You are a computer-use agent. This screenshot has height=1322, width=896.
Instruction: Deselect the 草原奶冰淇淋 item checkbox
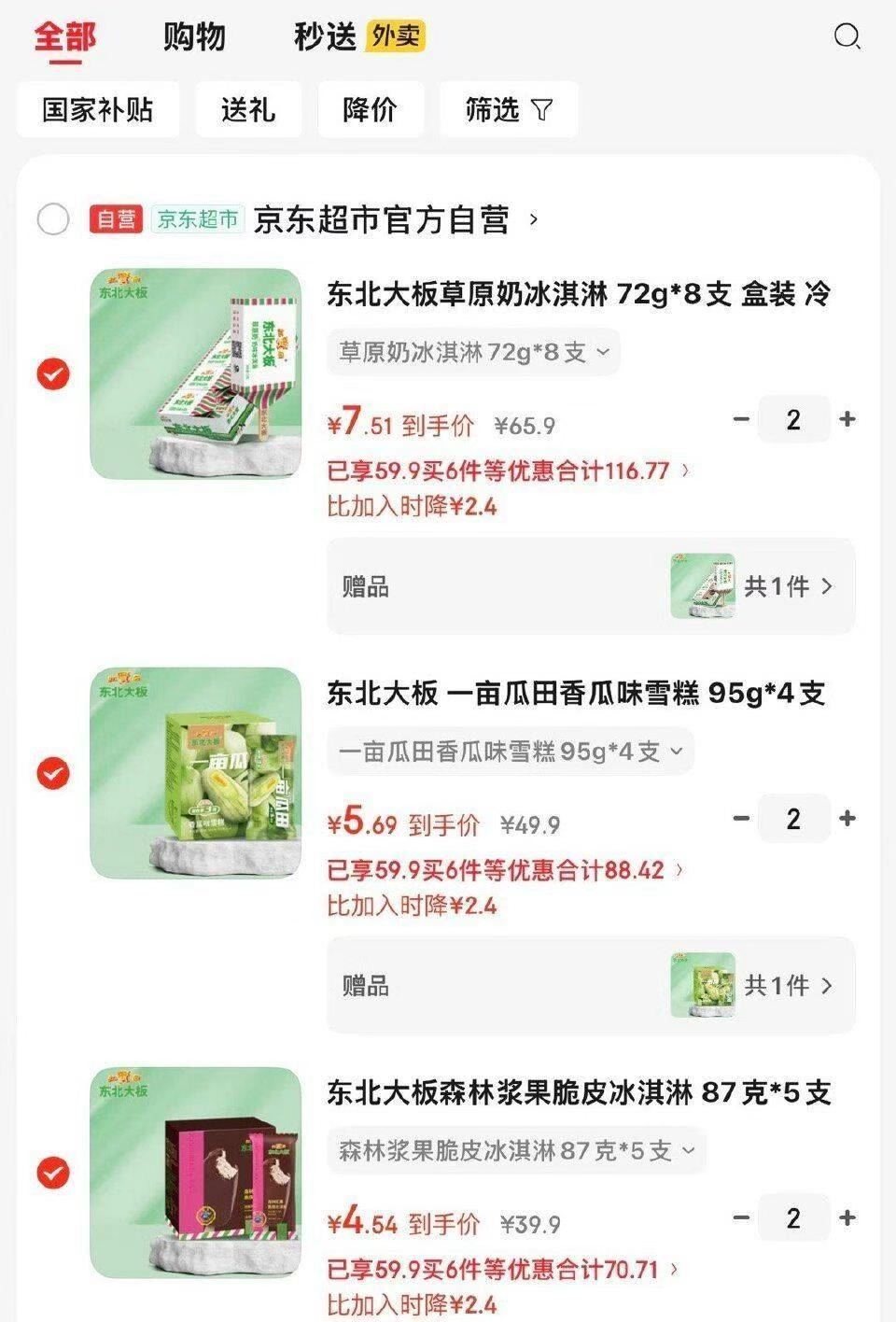coord(52,373)
